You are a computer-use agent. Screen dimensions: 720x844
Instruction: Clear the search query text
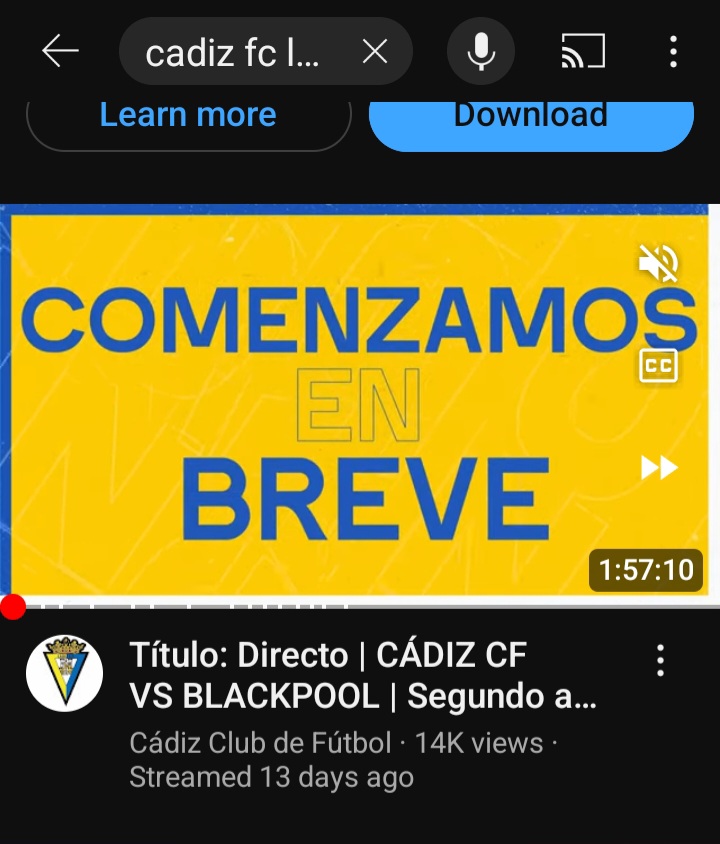click(x=375, y=52)
